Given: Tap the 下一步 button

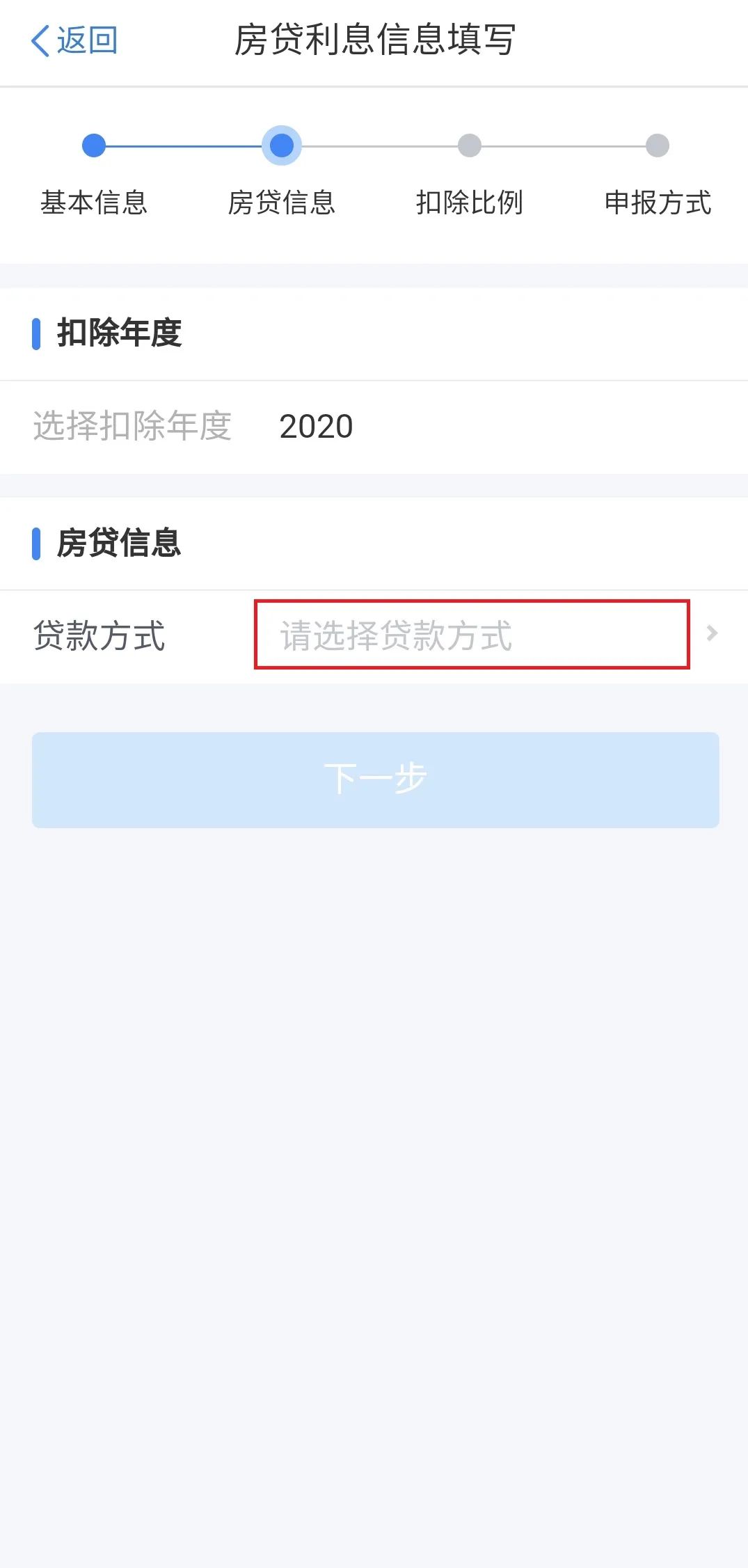Looking at the screenshot, I should tap(375, 779).
